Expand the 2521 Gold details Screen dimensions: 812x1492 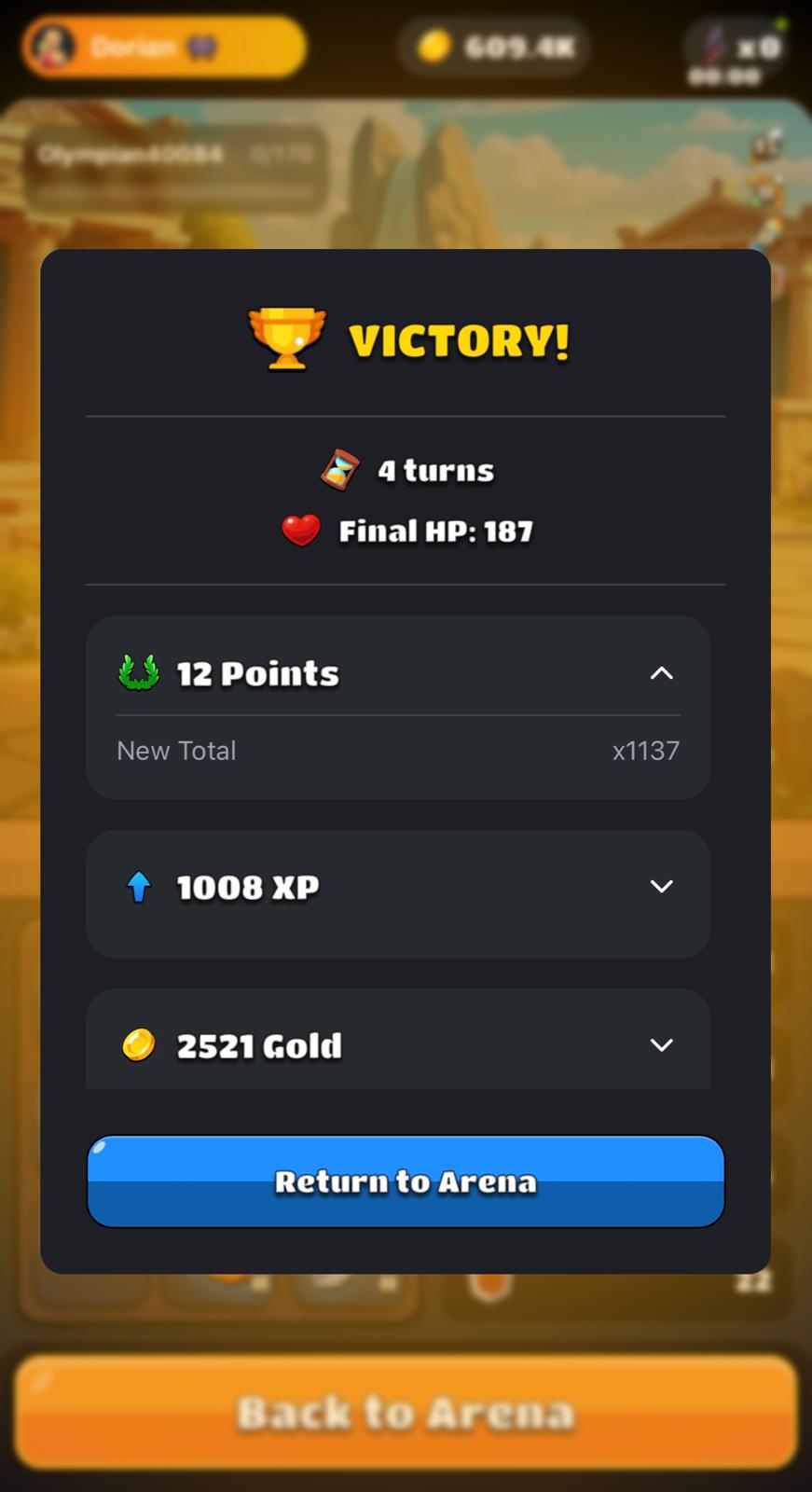click(x=661, y=1045)
